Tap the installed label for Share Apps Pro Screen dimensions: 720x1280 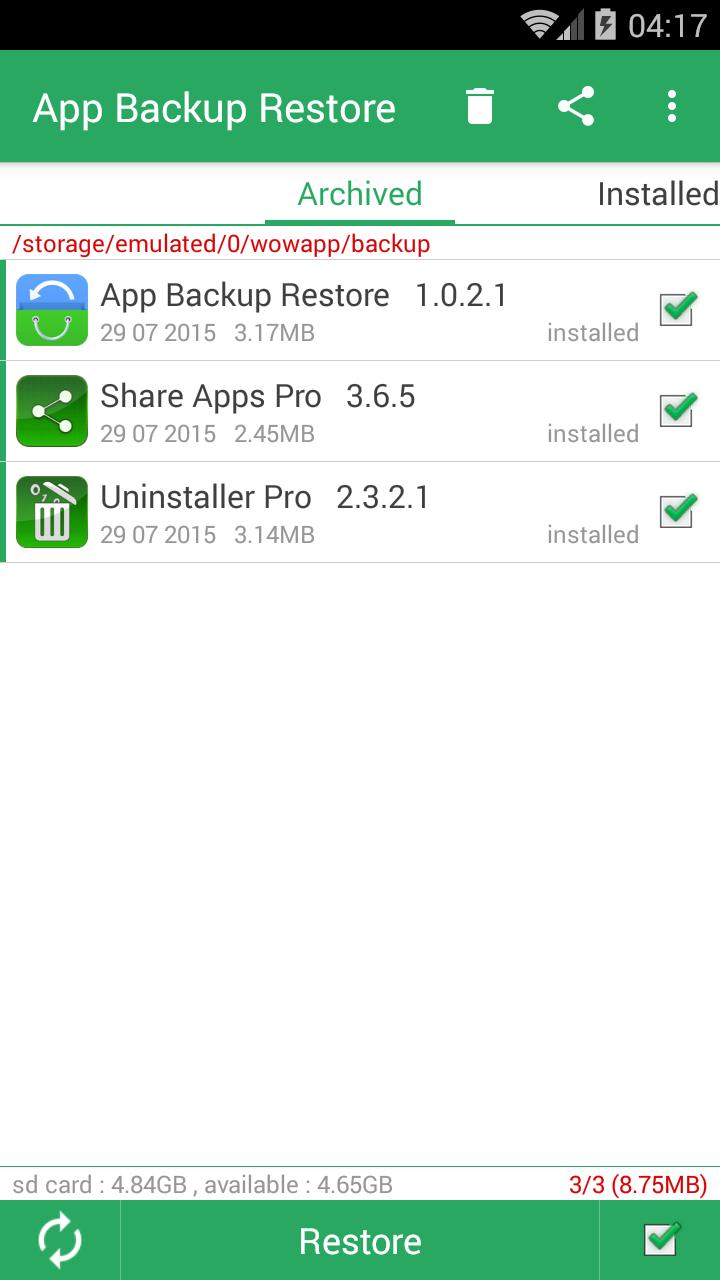pos(592,434)
